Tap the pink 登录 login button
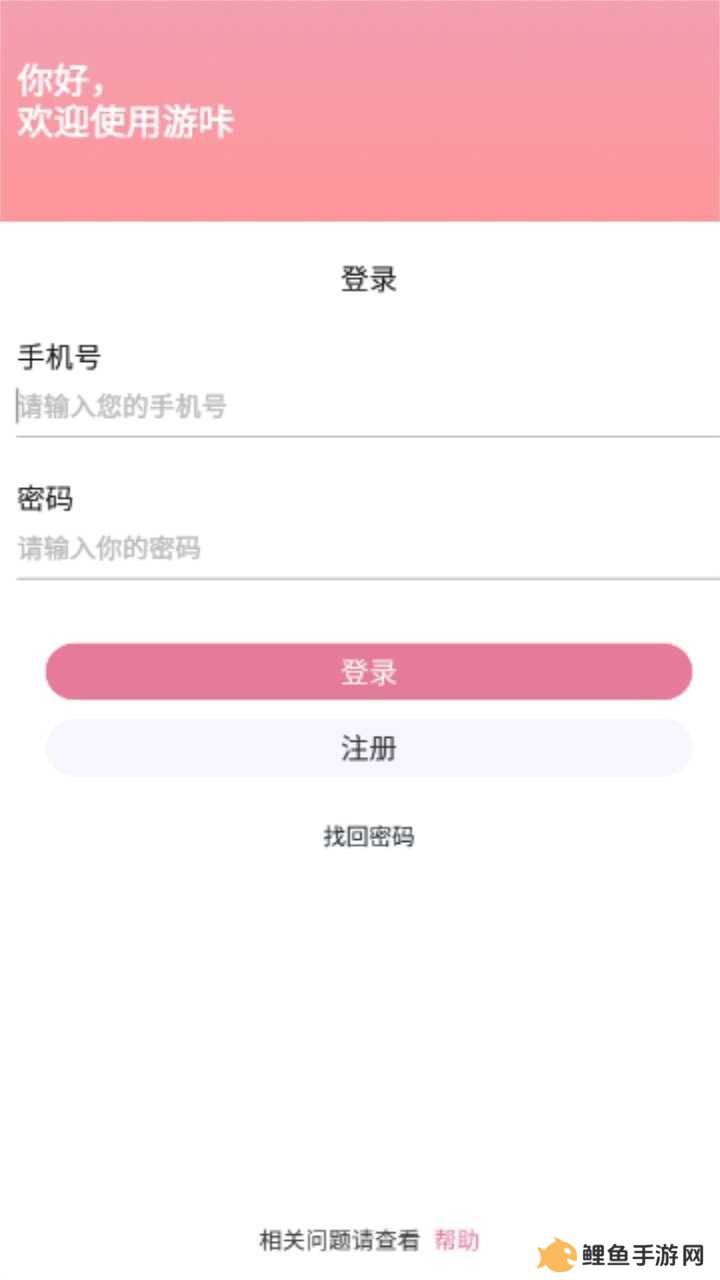The width and height of the screenshot is (720, 1280). [x=368, y=672]
